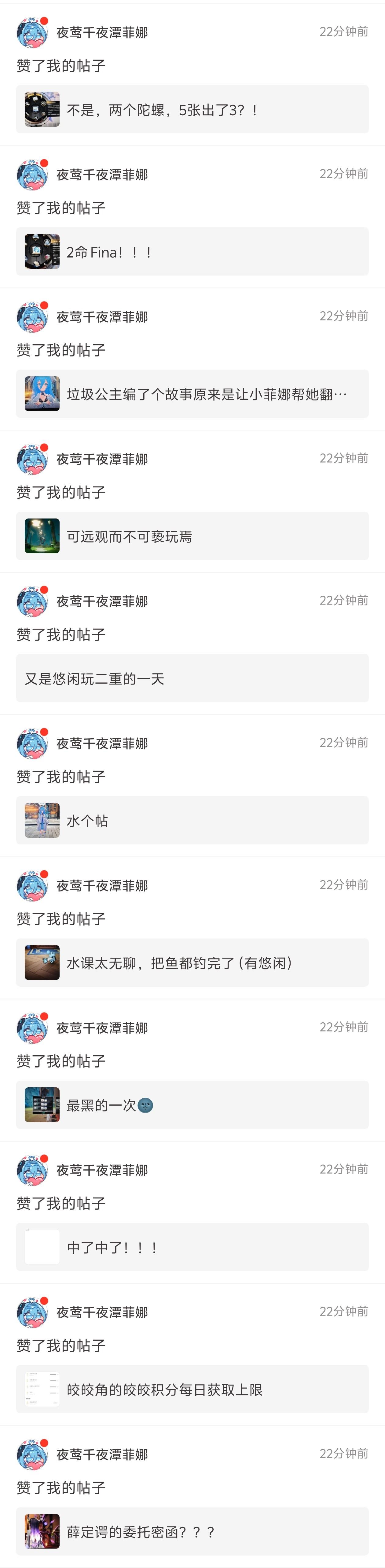Open the post "水课太无聊，把鱼都钓完了"
385x1568 pixels.
193,962
